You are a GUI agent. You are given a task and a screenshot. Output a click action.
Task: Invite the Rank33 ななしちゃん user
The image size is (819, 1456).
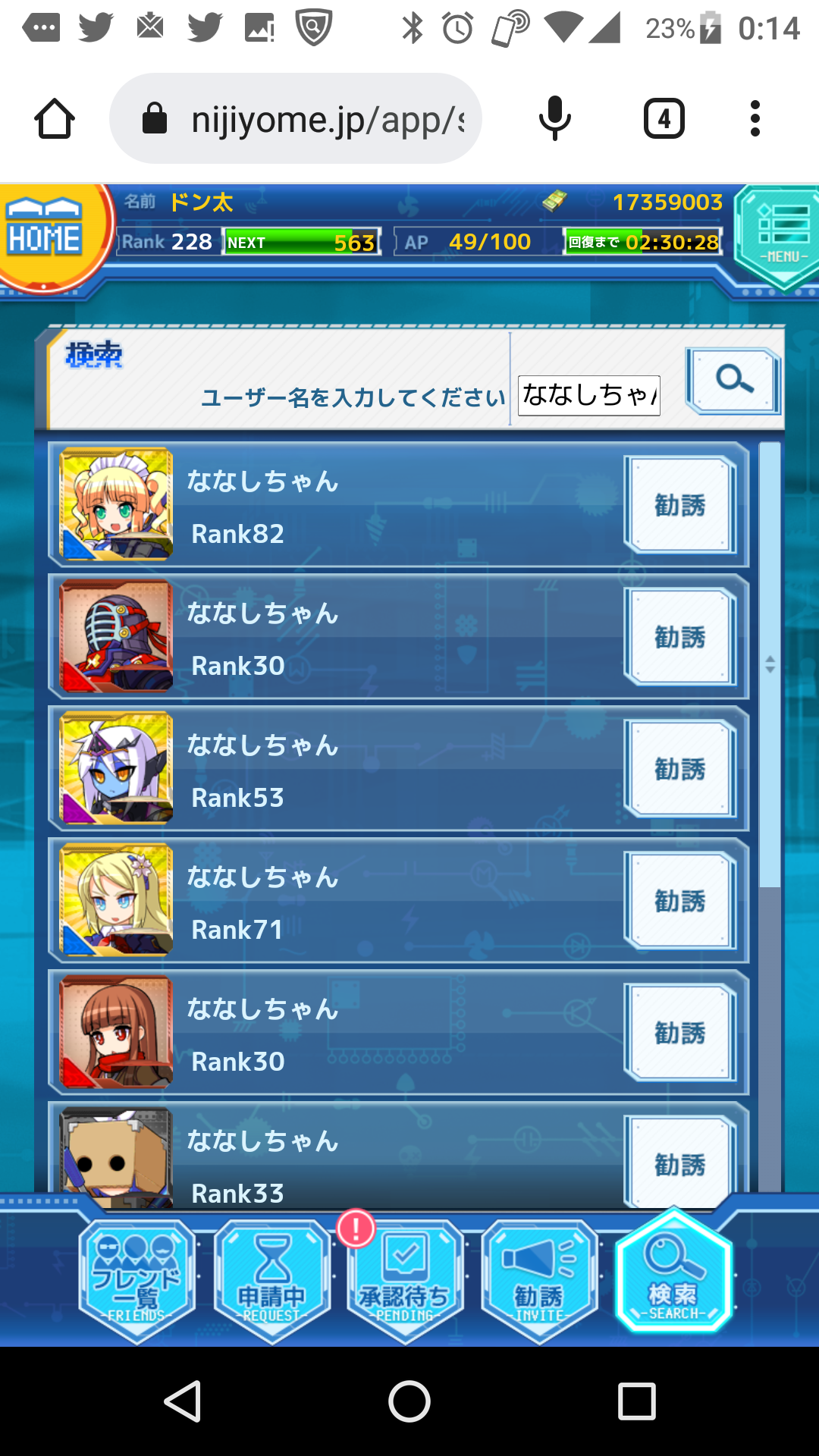click(x=680, y=1163)
